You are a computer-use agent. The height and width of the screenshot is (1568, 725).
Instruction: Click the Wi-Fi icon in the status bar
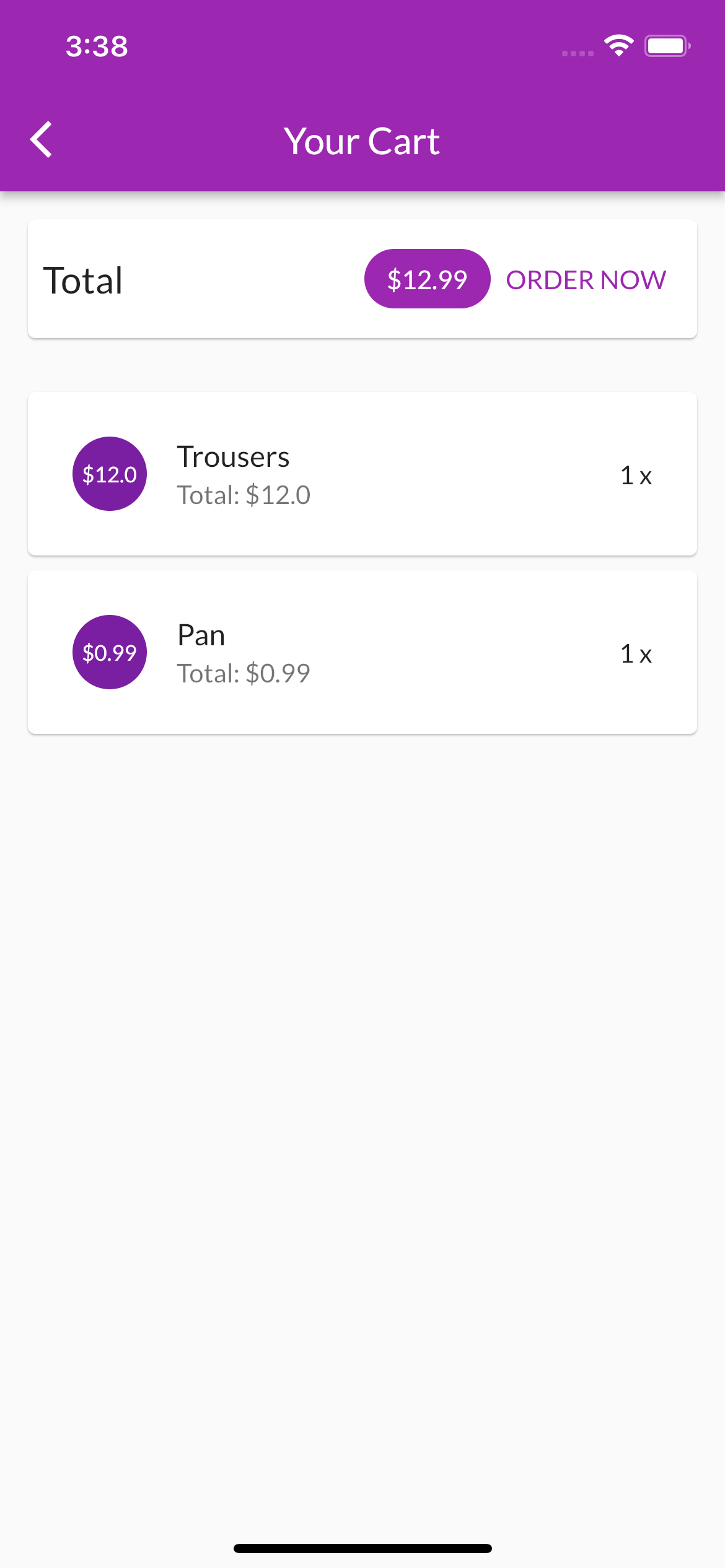coord(618,45)
